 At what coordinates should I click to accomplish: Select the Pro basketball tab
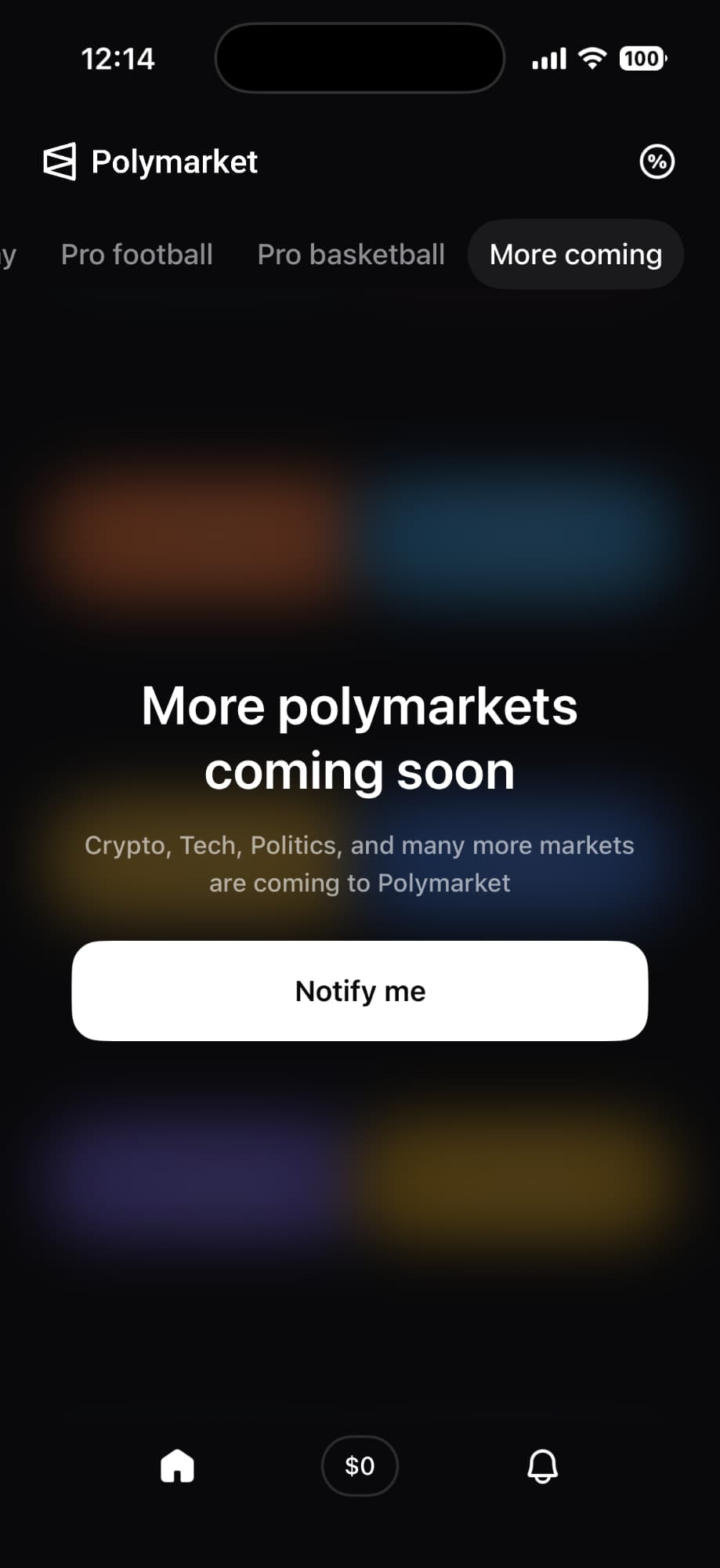[x=351, y=255]
